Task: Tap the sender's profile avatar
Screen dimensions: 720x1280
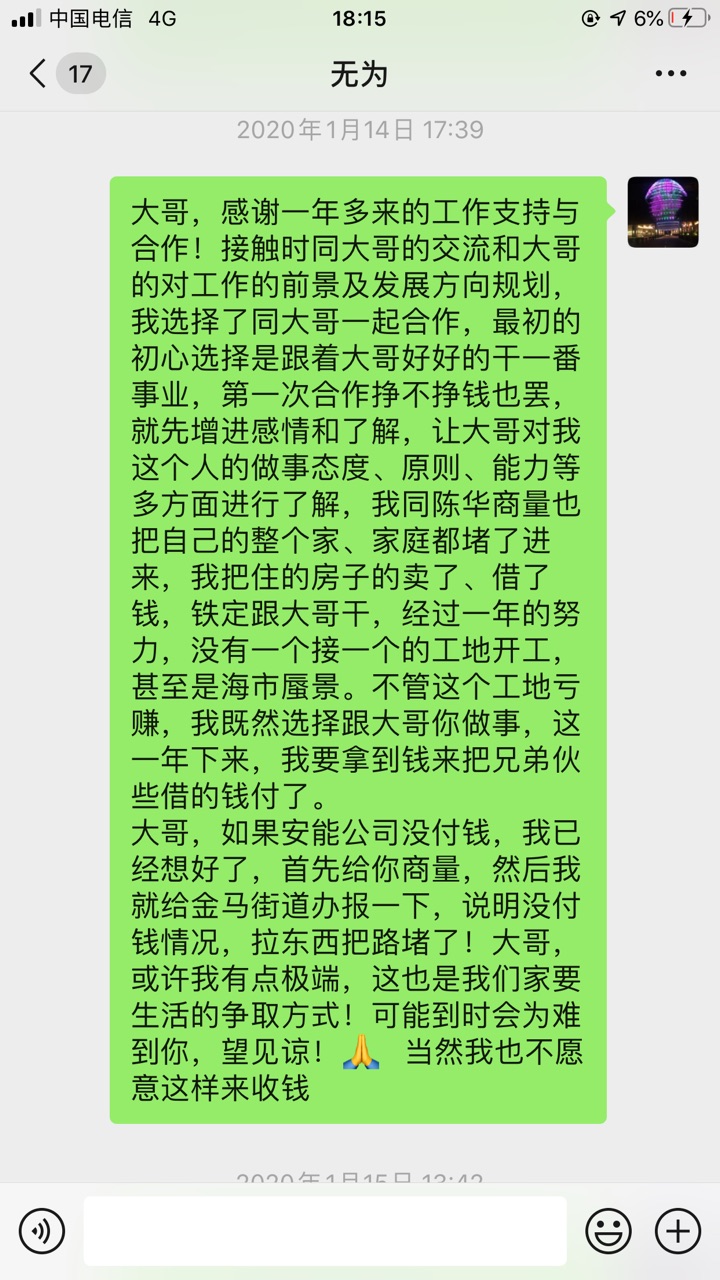Action: 662,211
